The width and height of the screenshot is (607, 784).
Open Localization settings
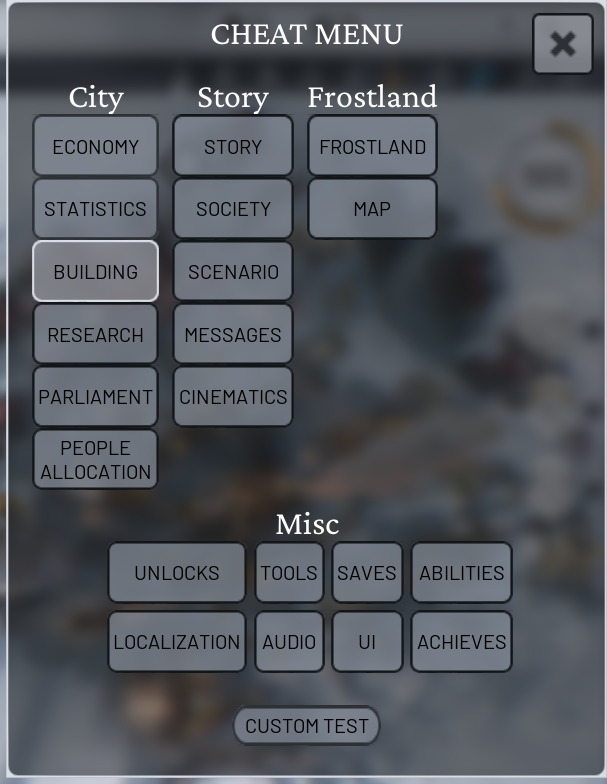point(177,642)
